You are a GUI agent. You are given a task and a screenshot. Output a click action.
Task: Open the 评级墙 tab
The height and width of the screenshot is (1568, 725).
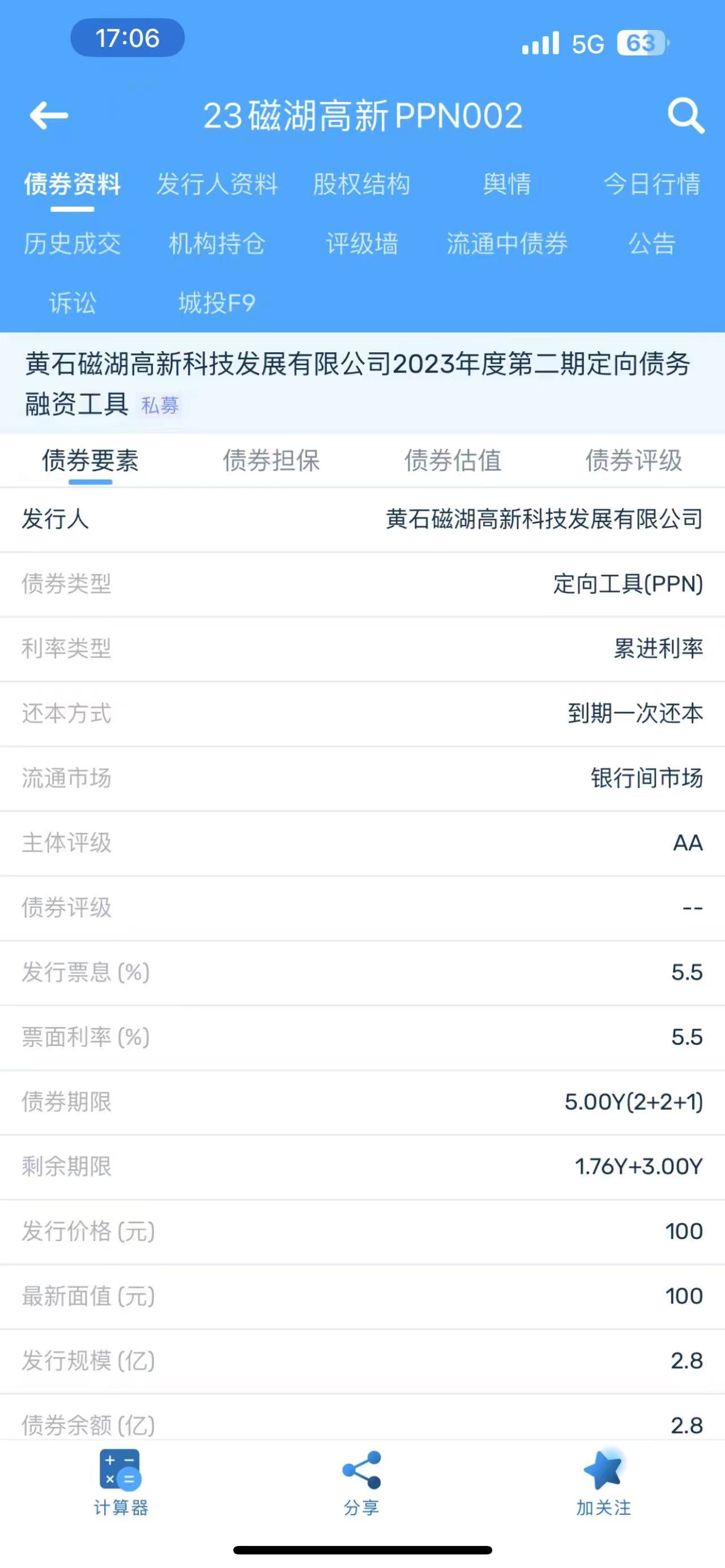(361, 243)
